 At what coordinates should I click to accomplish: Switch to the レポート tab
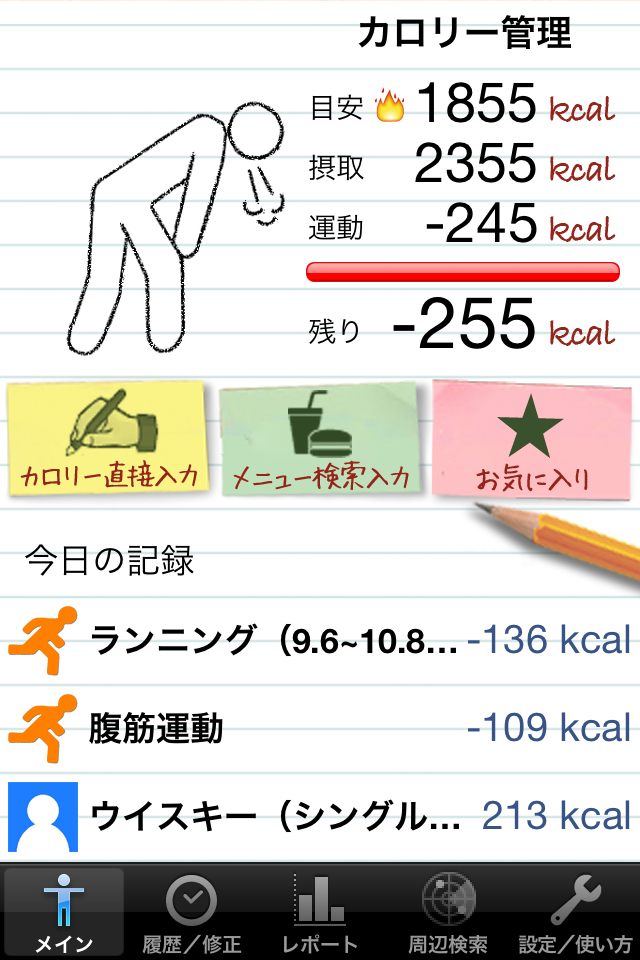(320, 912)
